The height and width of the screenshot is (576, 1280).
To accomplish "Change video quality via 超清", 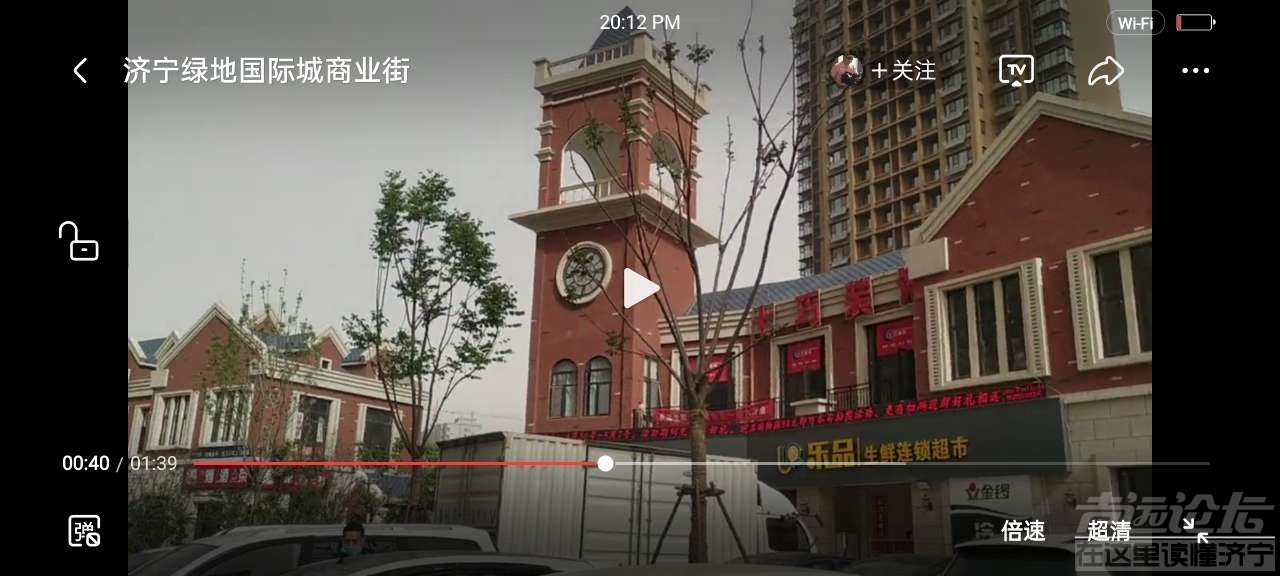I will click(x=1109, y=531).
